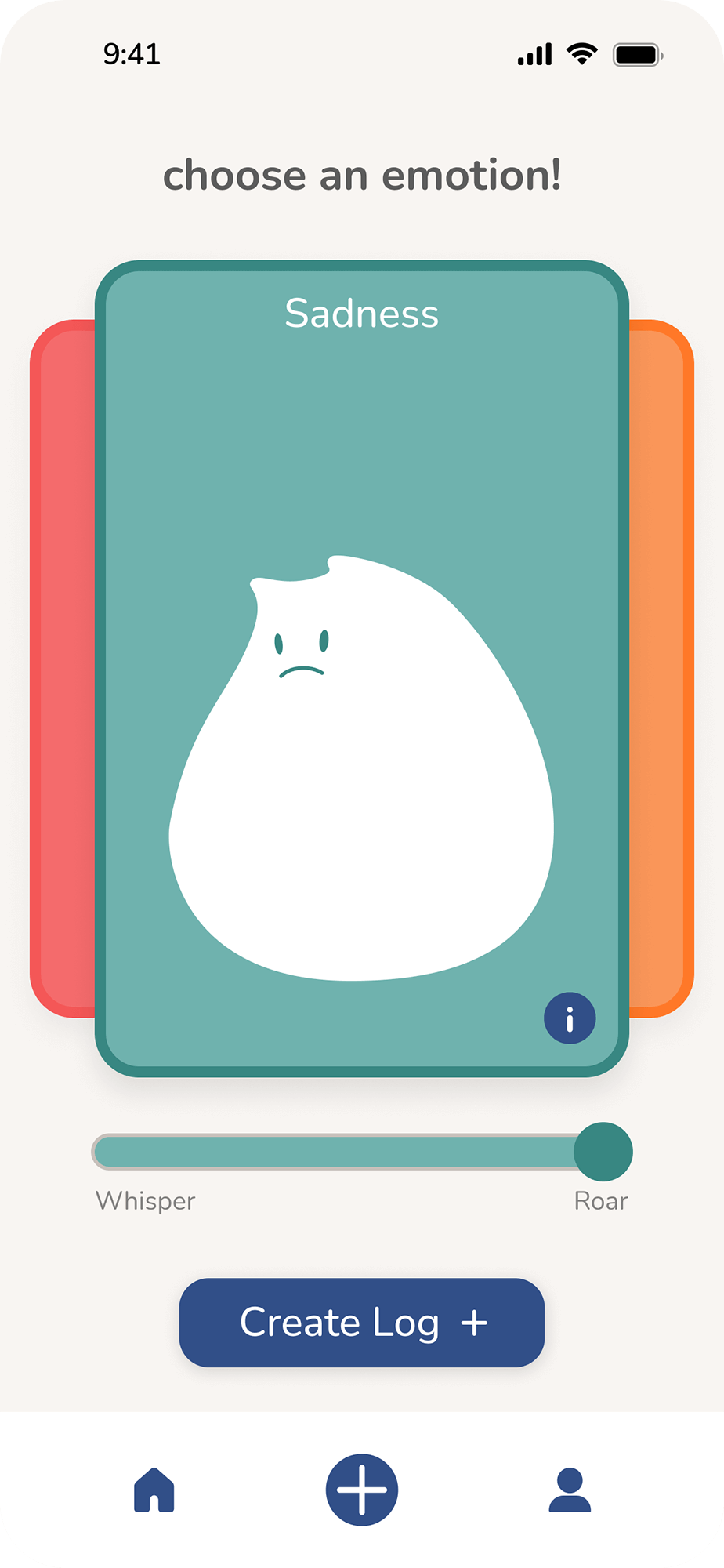Image resolution: width=724 pixels, height=1568 pixels.
Task: Open the Profile tab
Action: point(570,1490)
